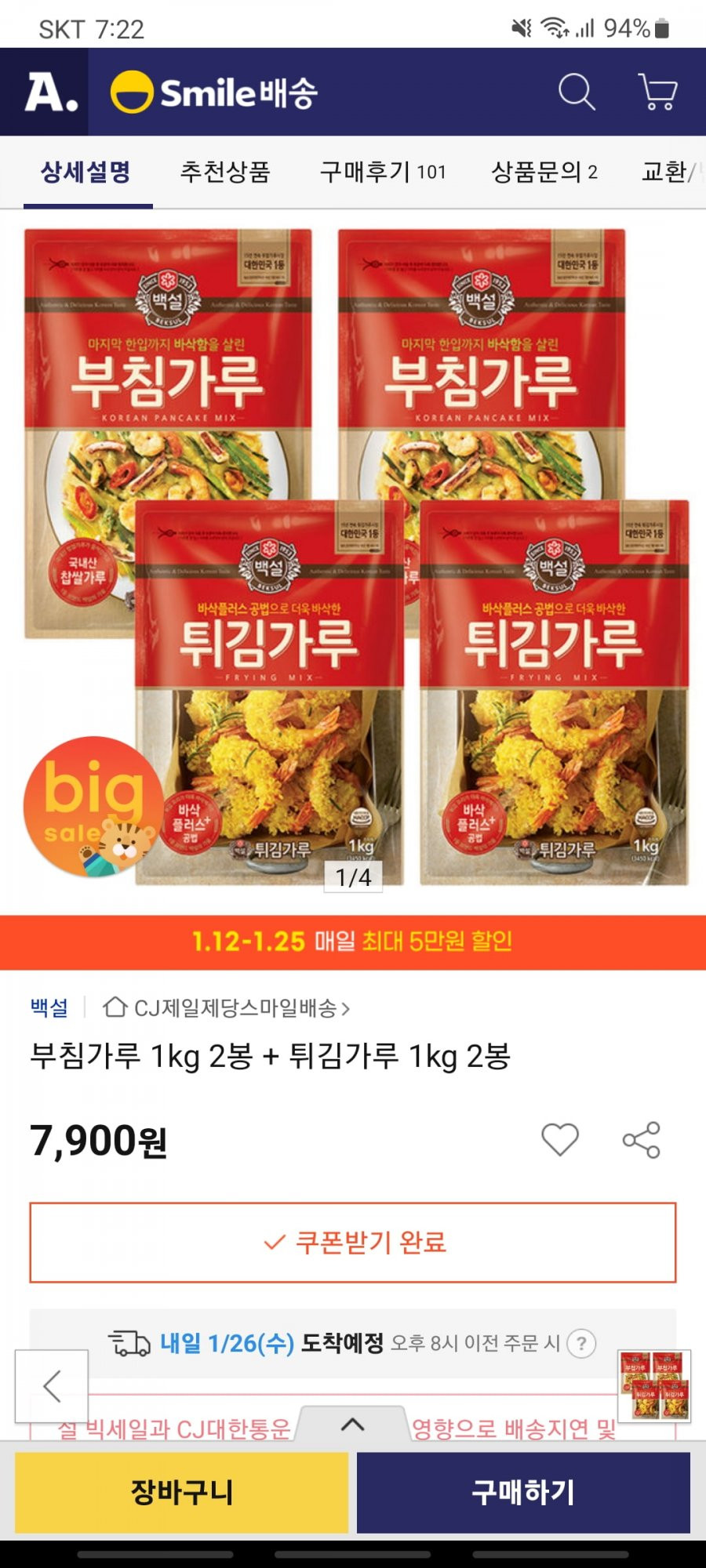The height and width of the screenshot is (1568, 706).
Task: Switch to the 상품문의 2 tab
Action: (x=544, y=172)
